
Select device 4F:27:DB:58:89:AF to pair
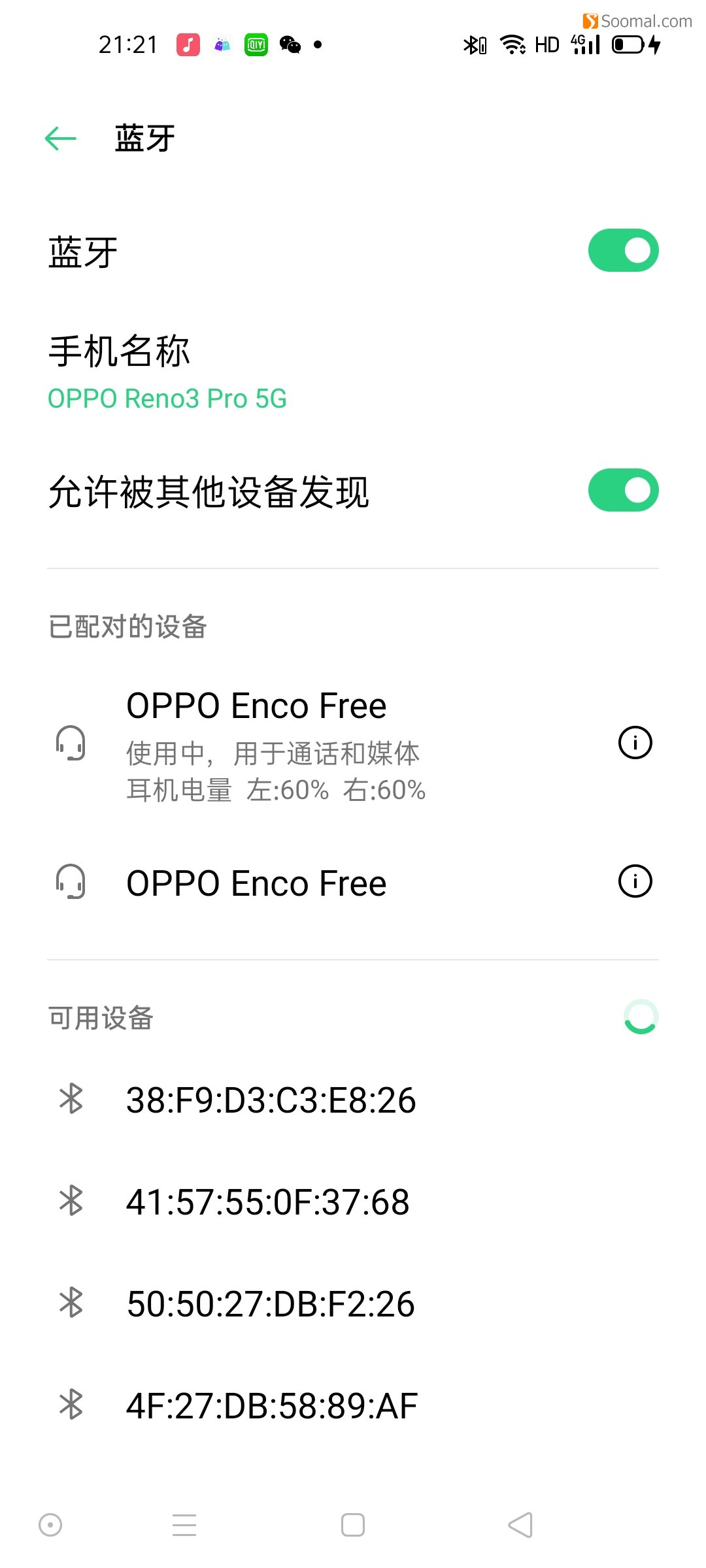(270, 1403)
